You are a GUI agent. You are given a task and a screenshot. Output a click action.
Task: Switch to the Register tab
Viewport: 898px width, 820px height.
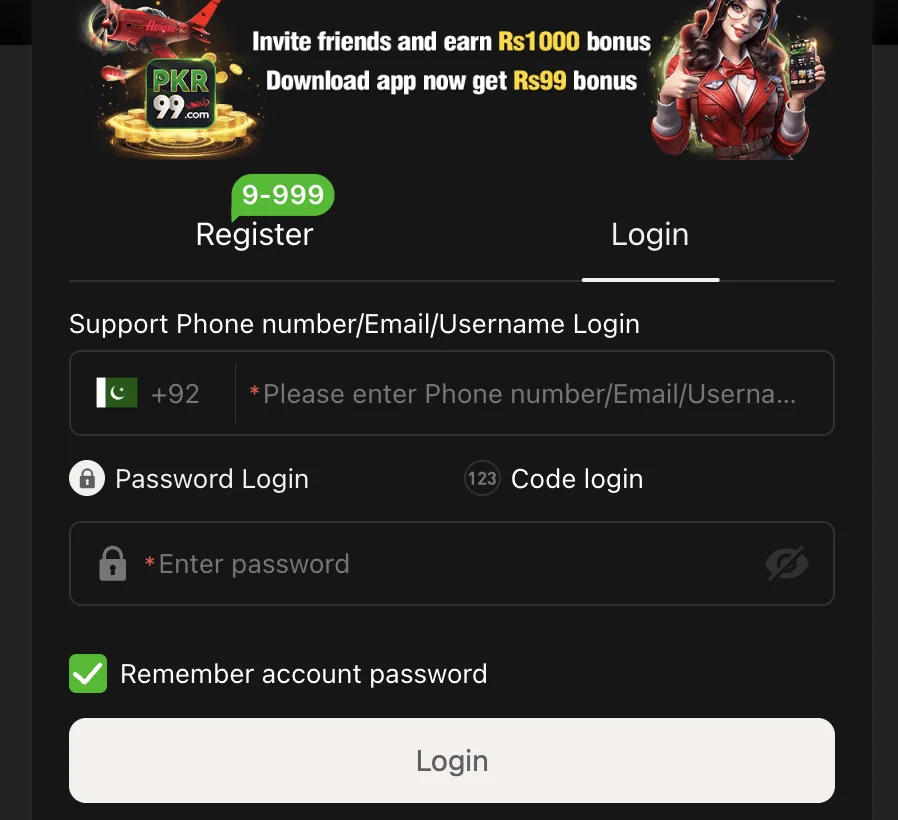click(x=254, y=235)
